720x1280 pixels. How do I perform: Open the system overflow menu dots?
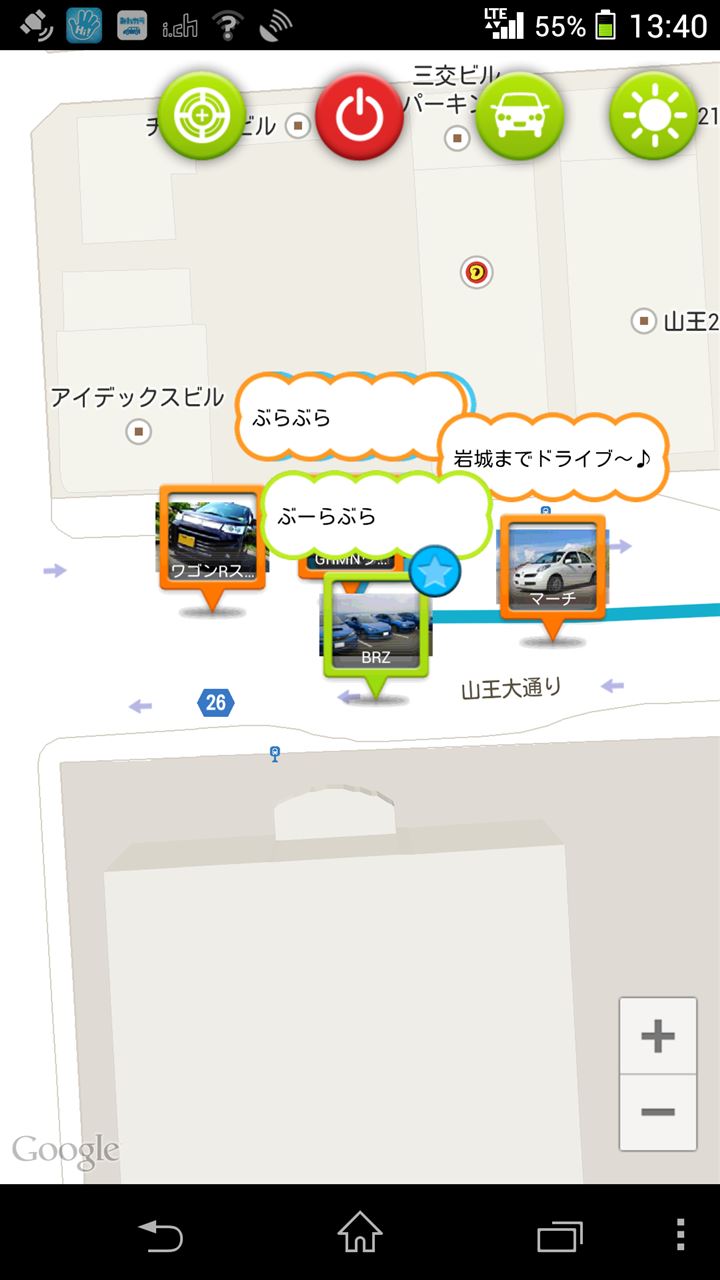coord(680,1235)
